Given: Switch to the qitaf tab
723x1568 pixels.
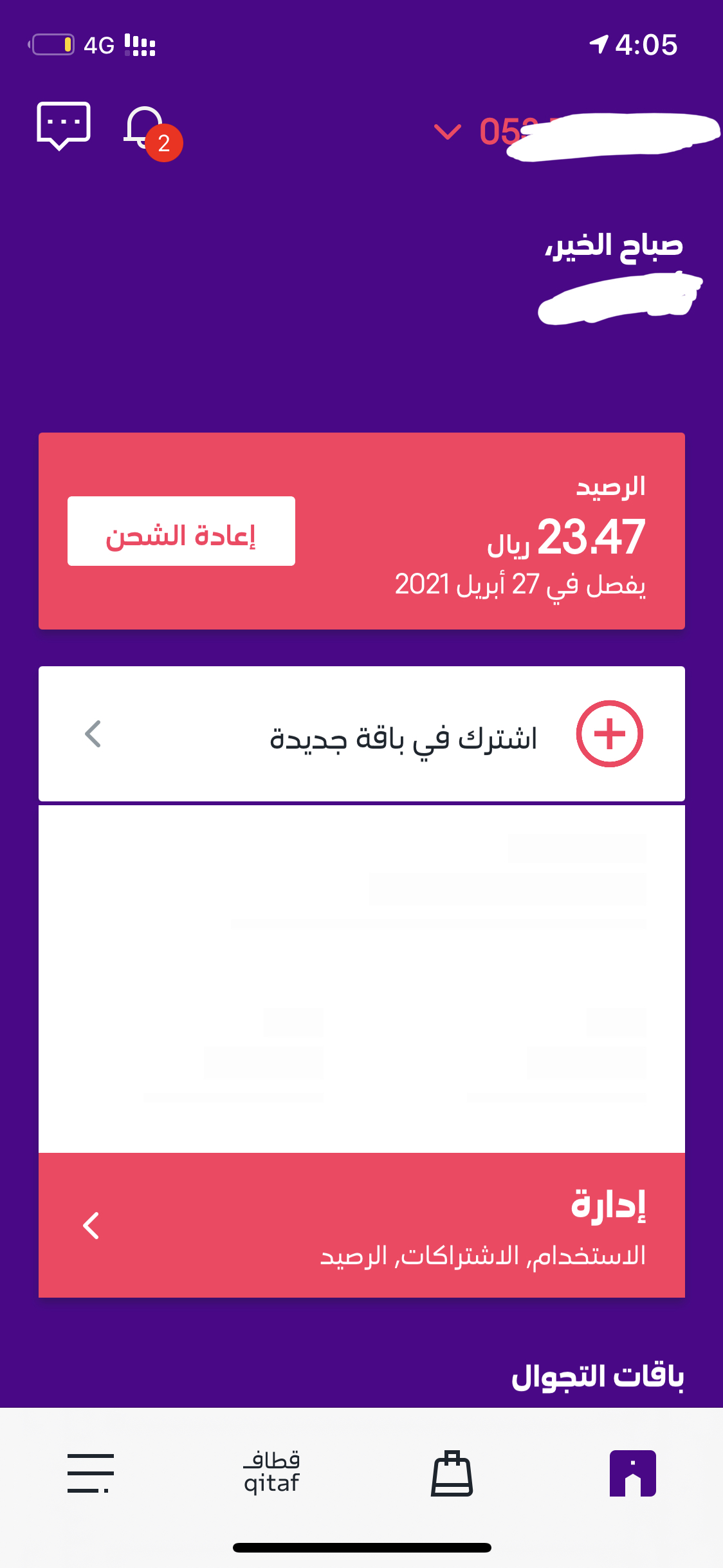Looking at the screenshot, I should click(x=271, y=1473).
